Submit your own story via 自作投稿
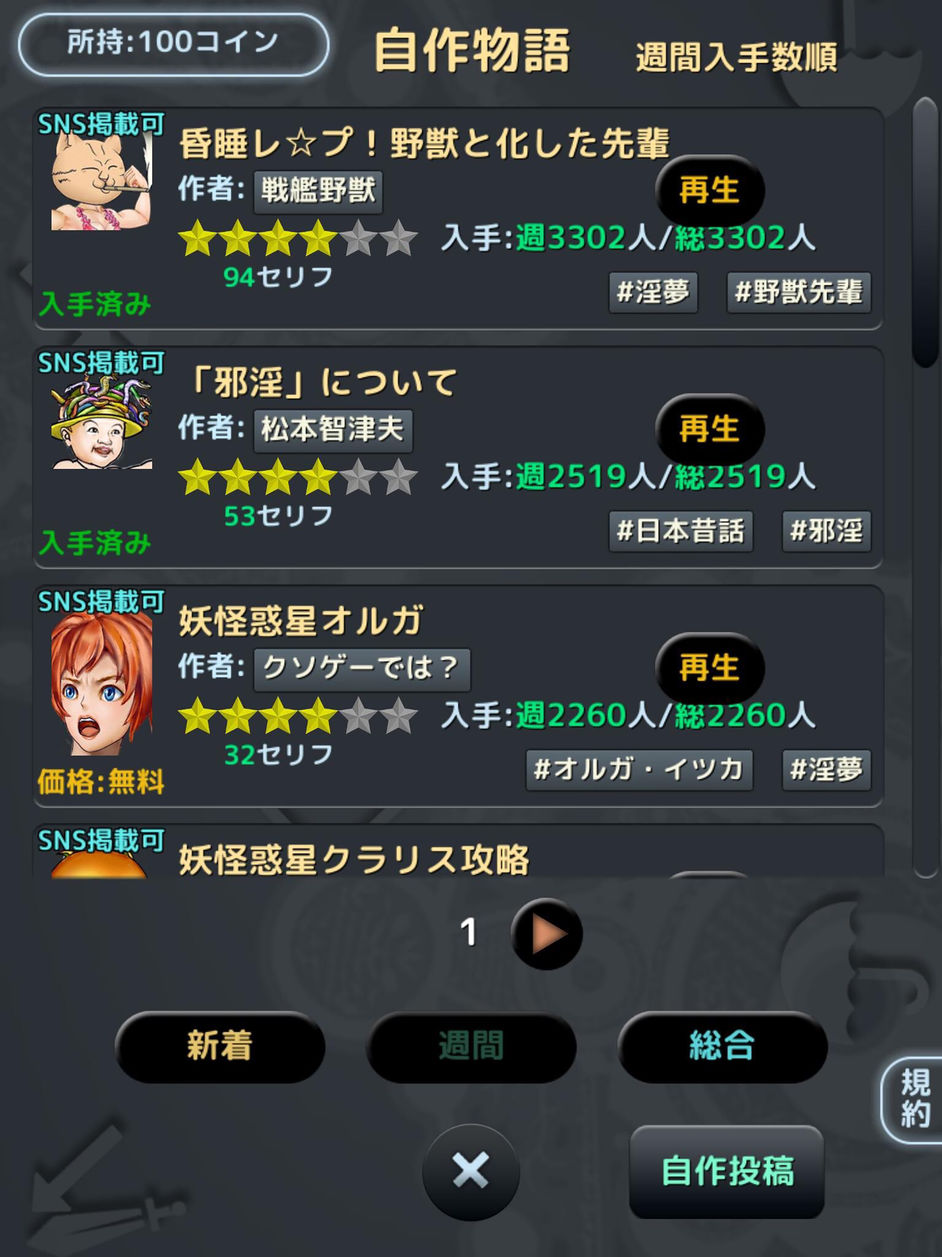 click(x=727, y=1171)
